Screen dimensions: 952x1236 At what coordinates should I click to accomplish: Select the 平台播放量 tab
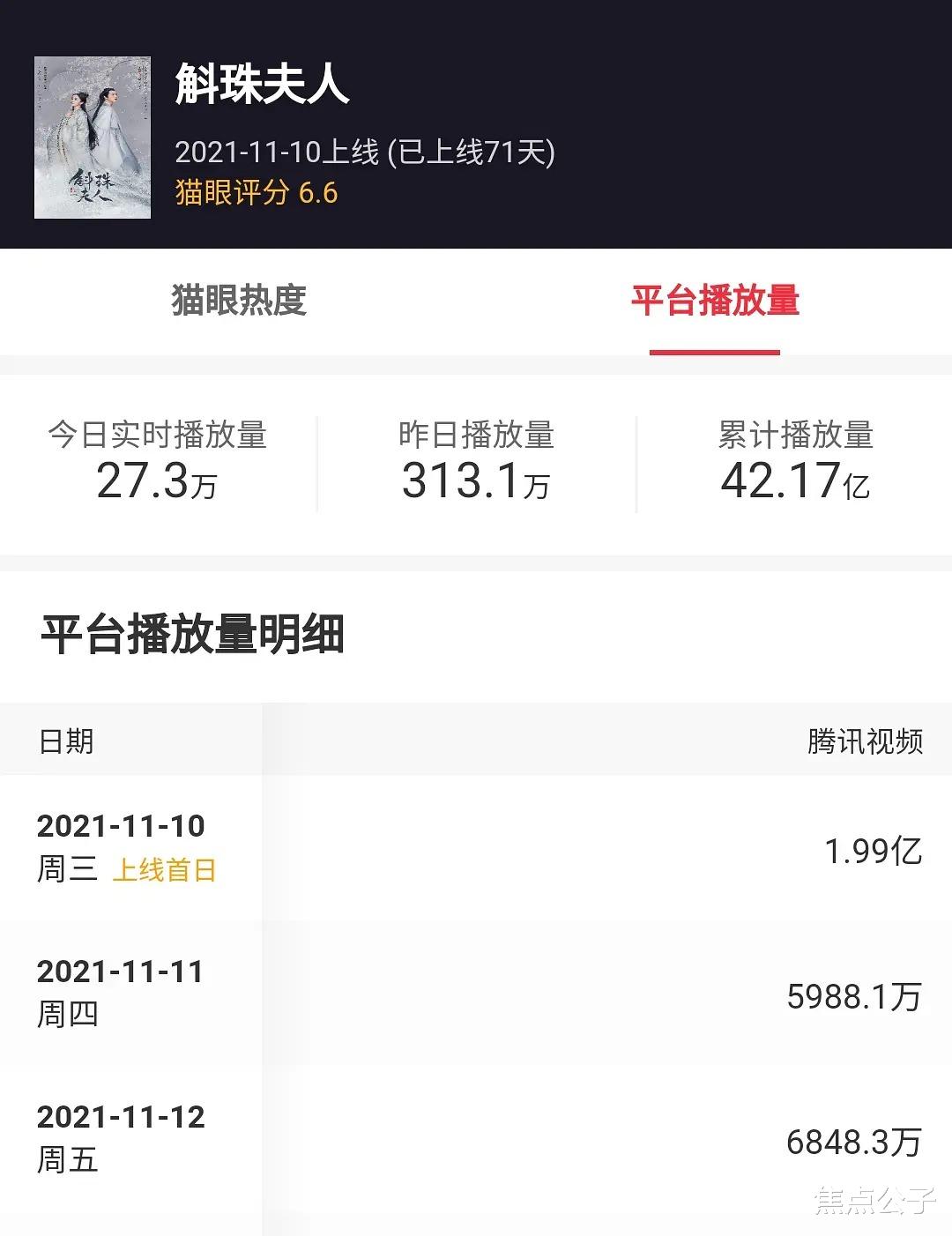[x=716, y=301]
